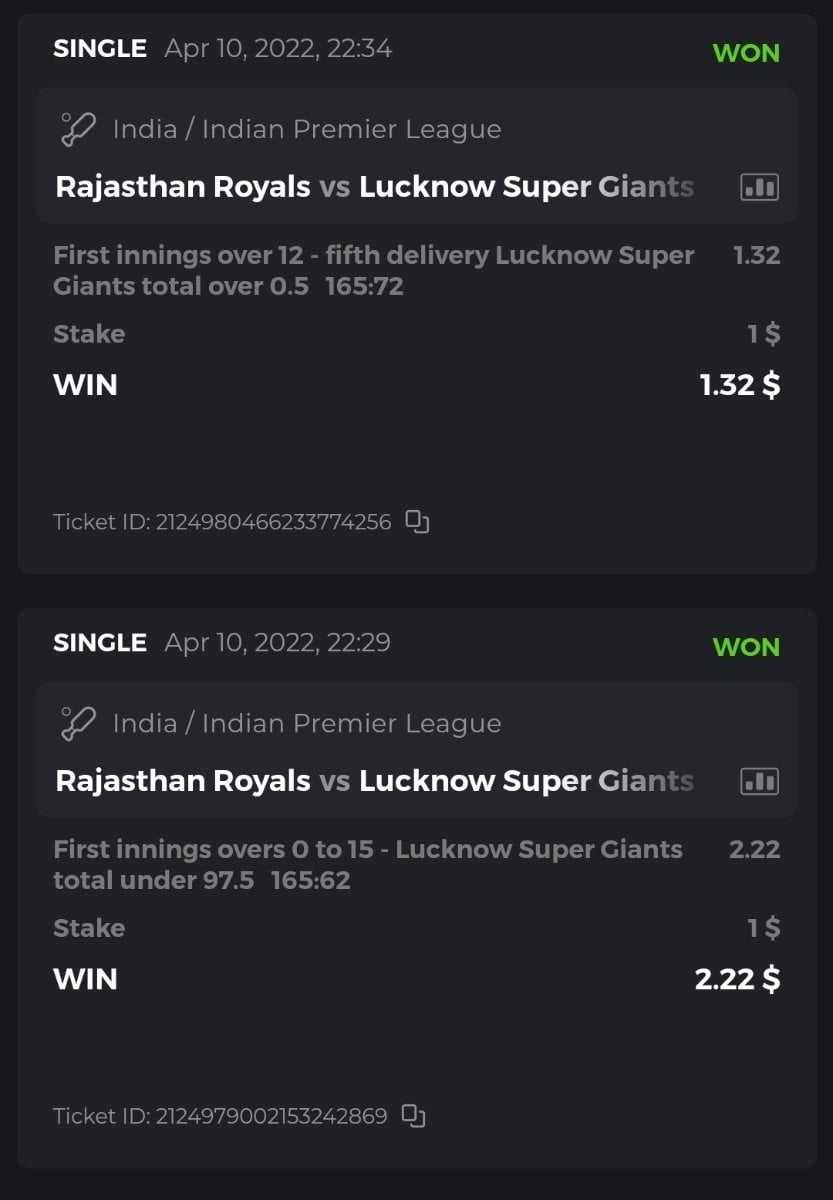The height and width of the screenshot is (1200, 833).
Task: Open match stats for the 22:34 bet
Action: click(759, 187)
